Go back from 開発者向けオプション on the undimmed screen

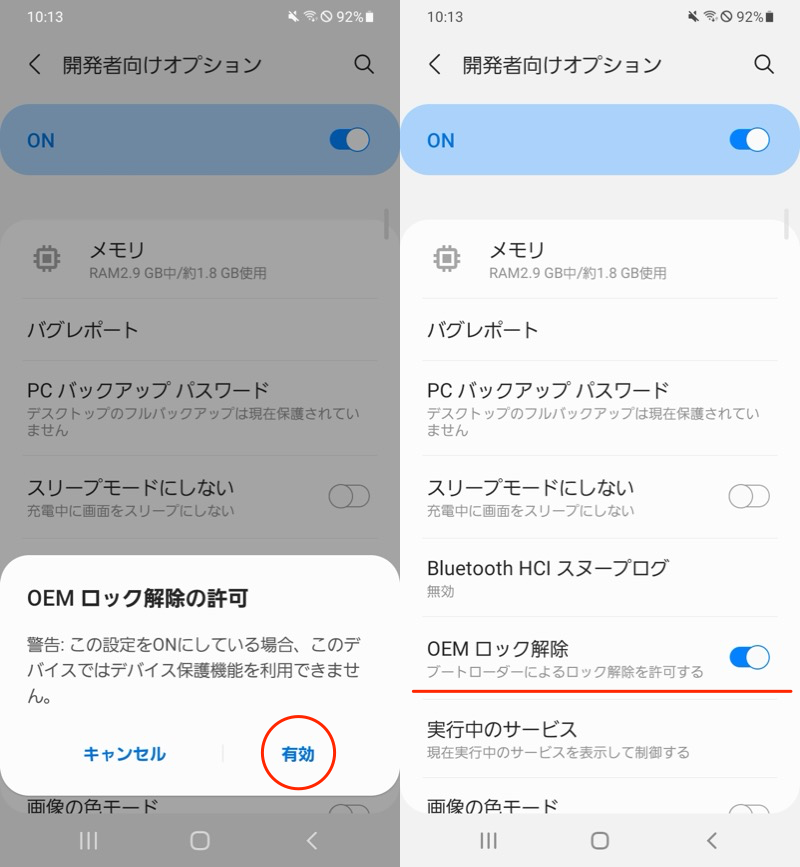(435, 65)
